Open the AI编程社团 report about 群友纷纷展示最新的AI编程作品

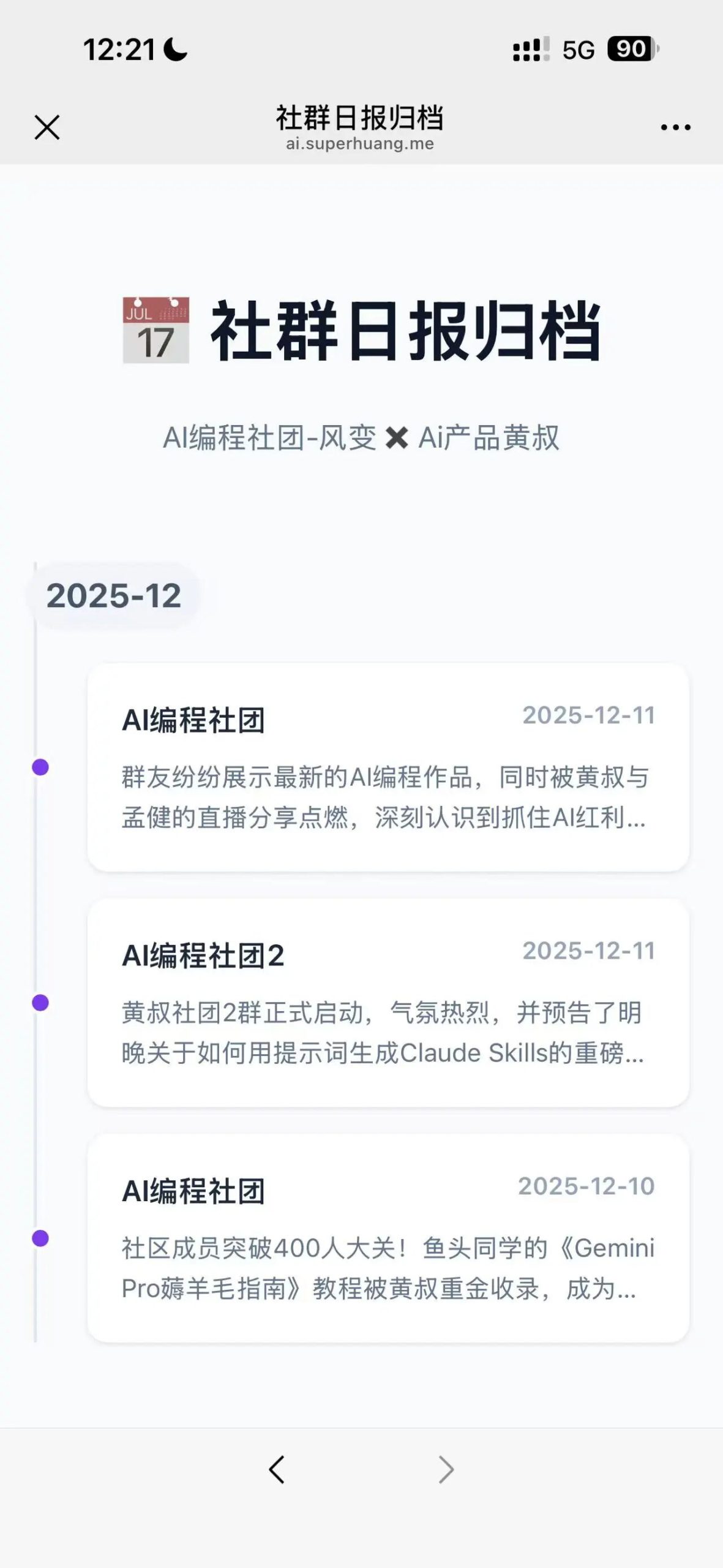pyautogui.click(x=388, y=767)
